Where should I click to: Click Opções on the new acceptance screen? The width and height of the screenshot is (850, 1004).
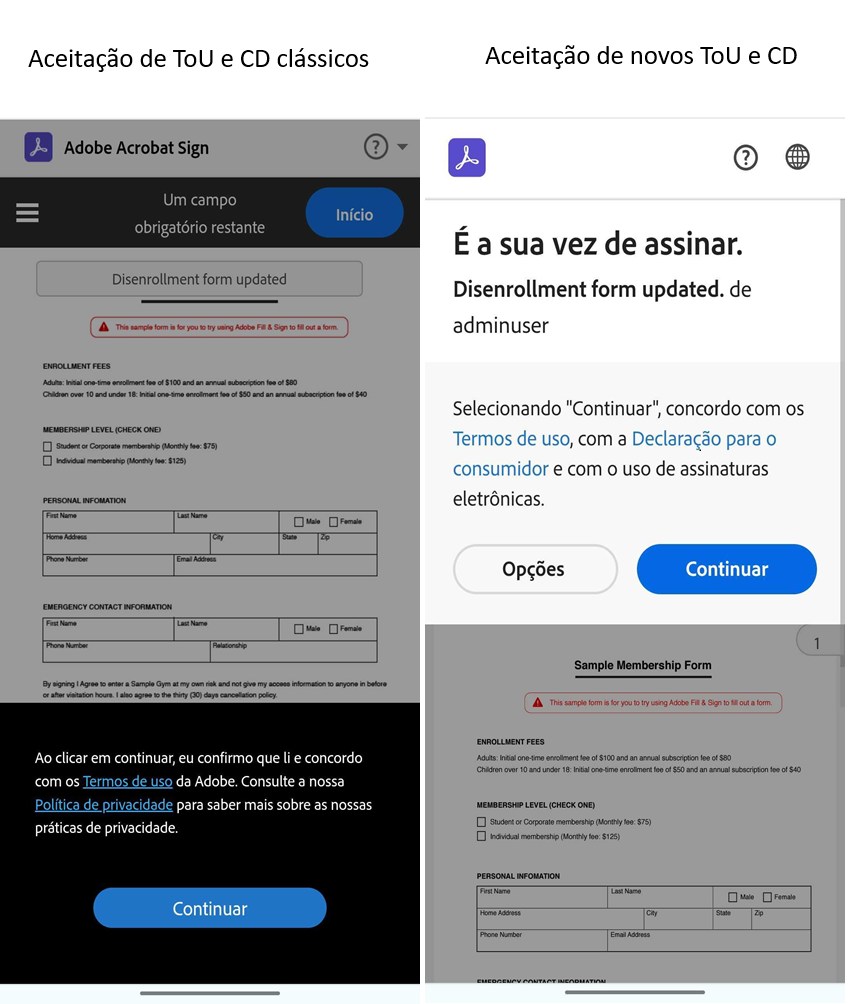click(x=535, y=568)
